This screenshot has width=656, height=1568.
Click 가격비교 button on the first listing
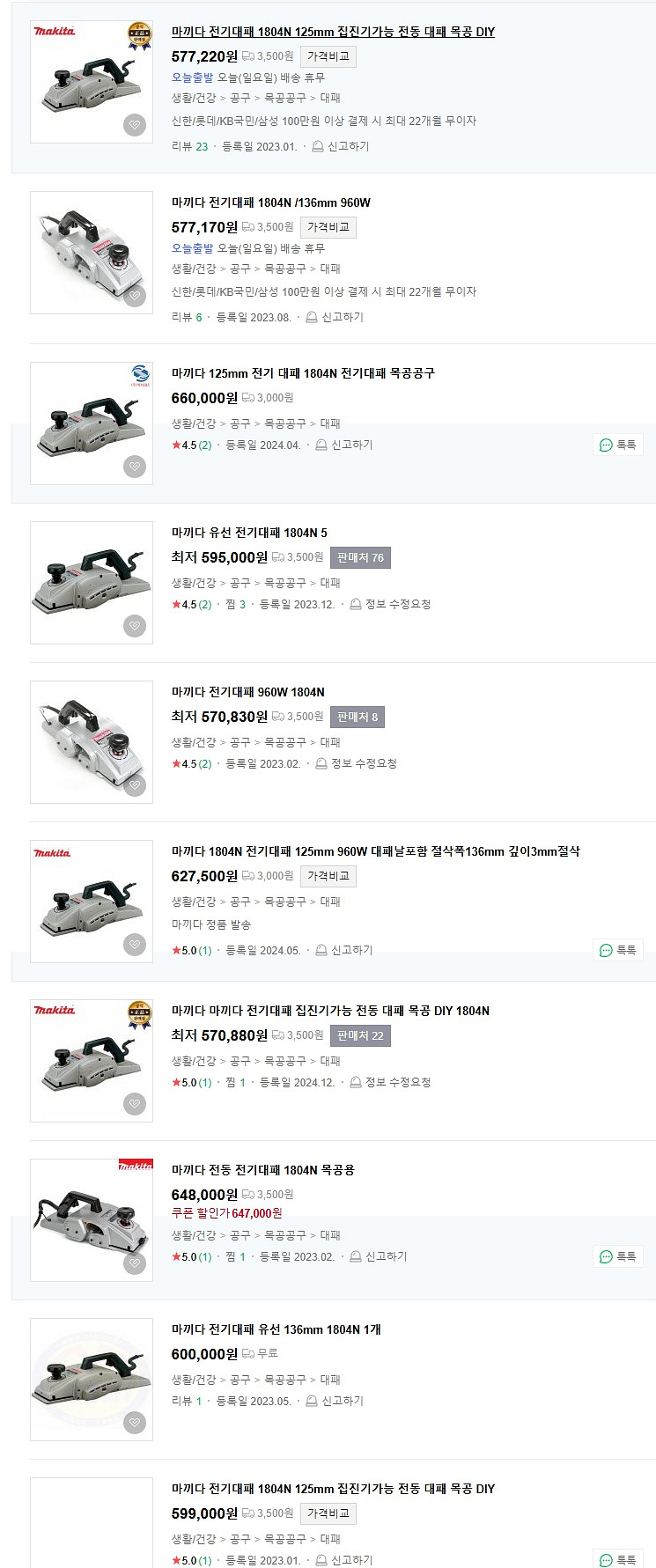click(x=329, y=55)
